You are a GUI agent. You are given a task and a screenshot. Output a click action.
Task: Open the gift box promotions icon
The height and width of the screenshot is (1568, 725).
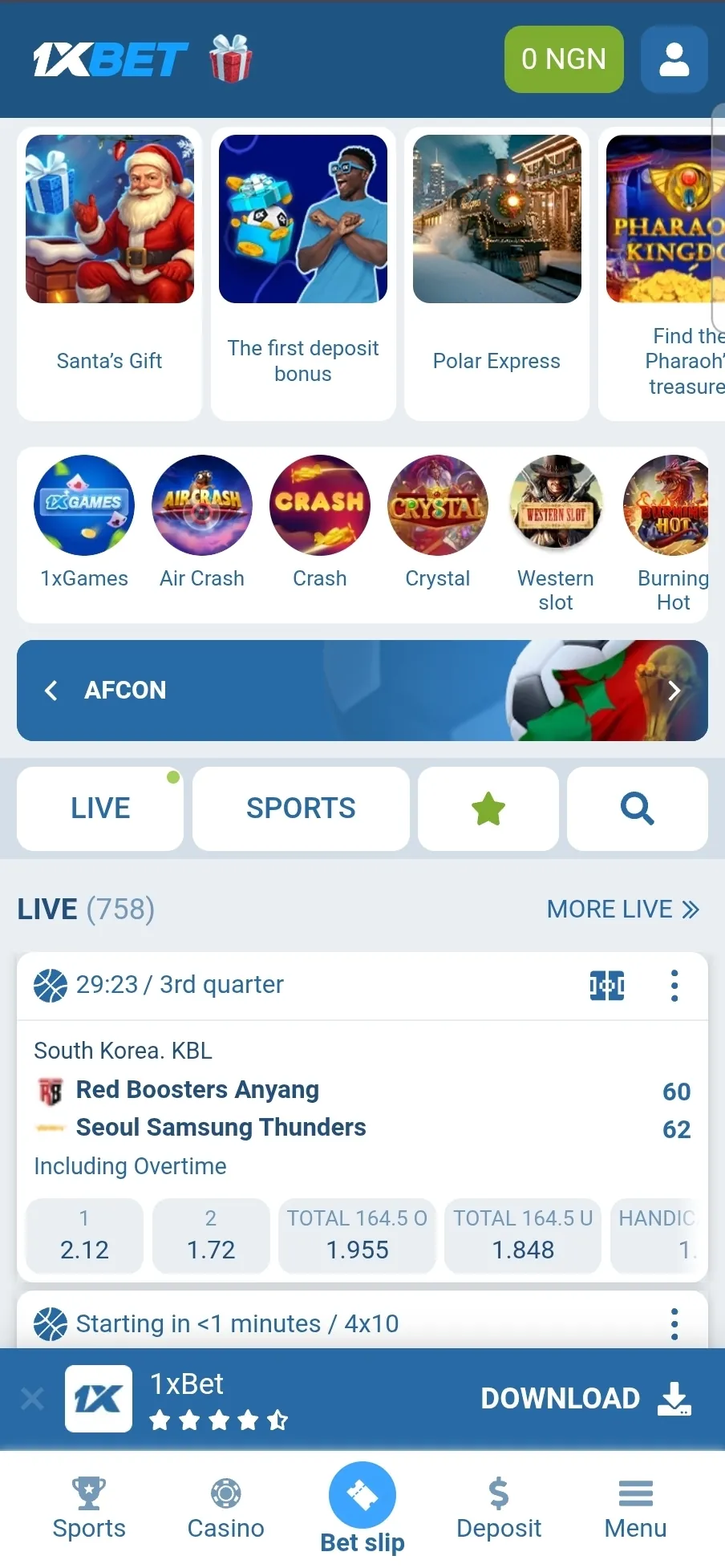click(x=231, y=59)
